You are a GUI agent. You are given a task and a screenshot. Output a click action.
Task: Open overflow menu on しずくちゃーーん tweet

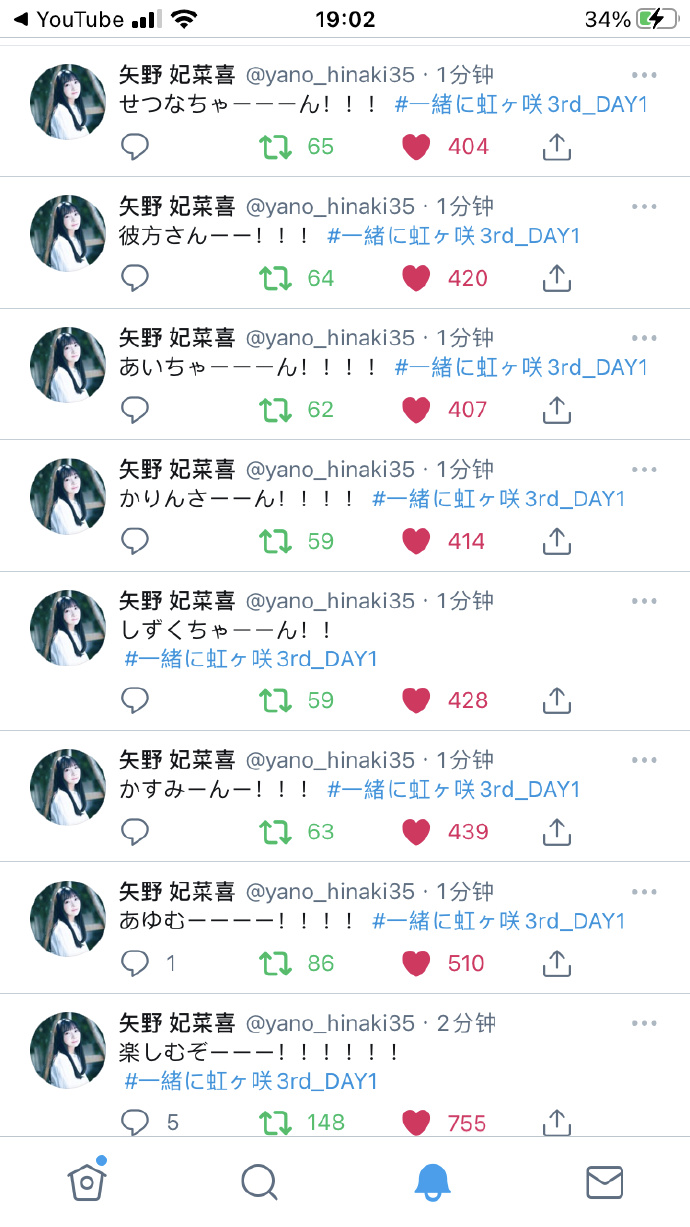644,601
